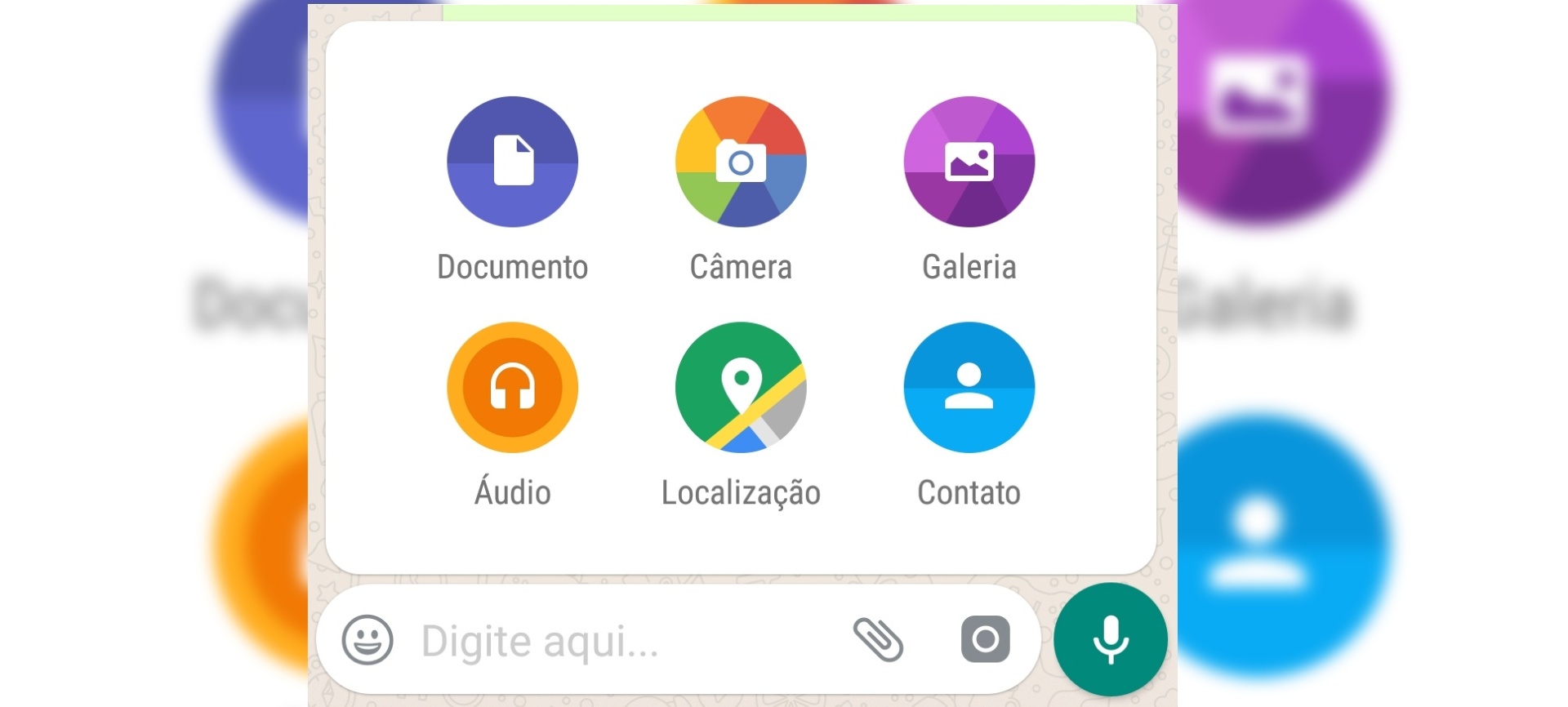Send a Contato card
Image resolution: width=1568 pixels, height=707 pixels.
tap(969, 387)
